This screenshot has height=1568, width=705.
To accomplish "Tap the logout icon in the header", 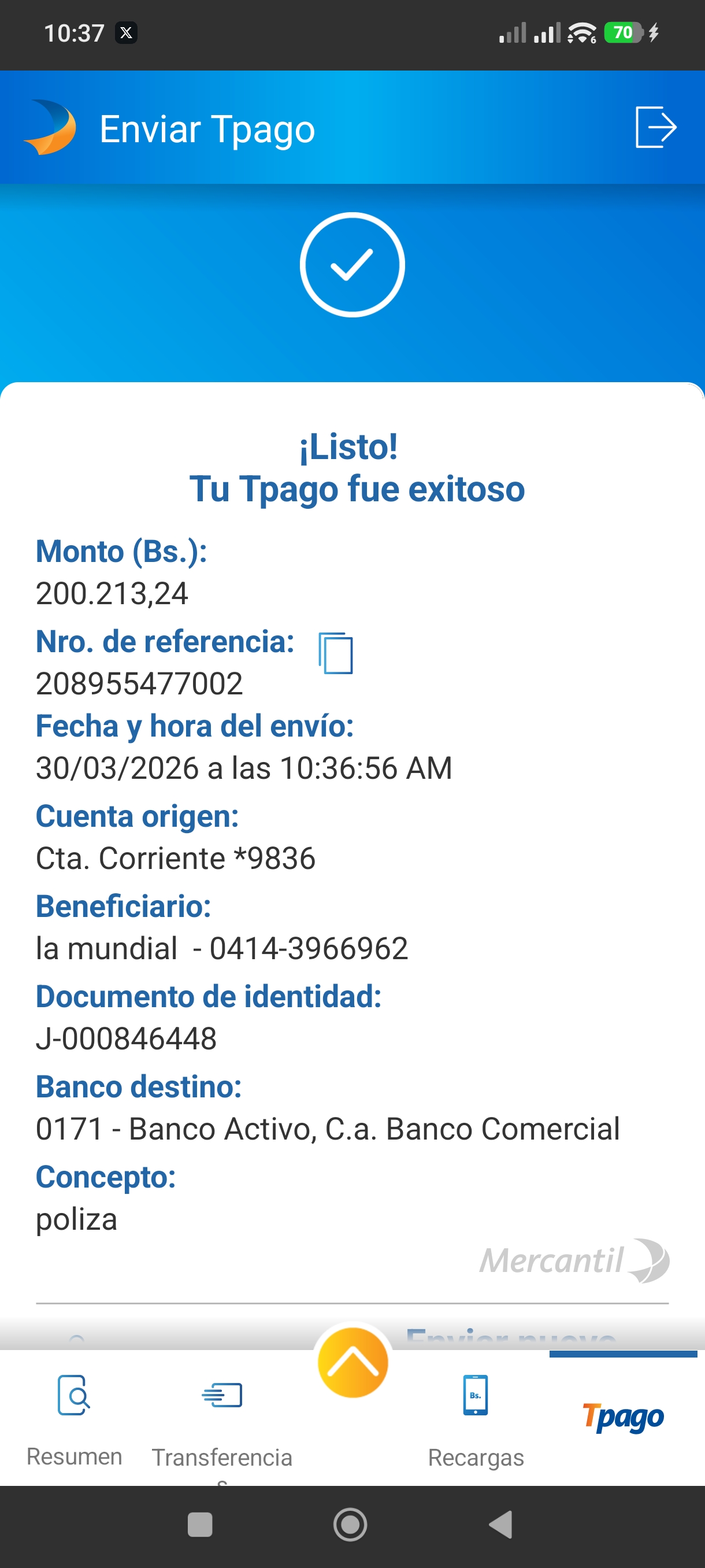I will (655, 127).
